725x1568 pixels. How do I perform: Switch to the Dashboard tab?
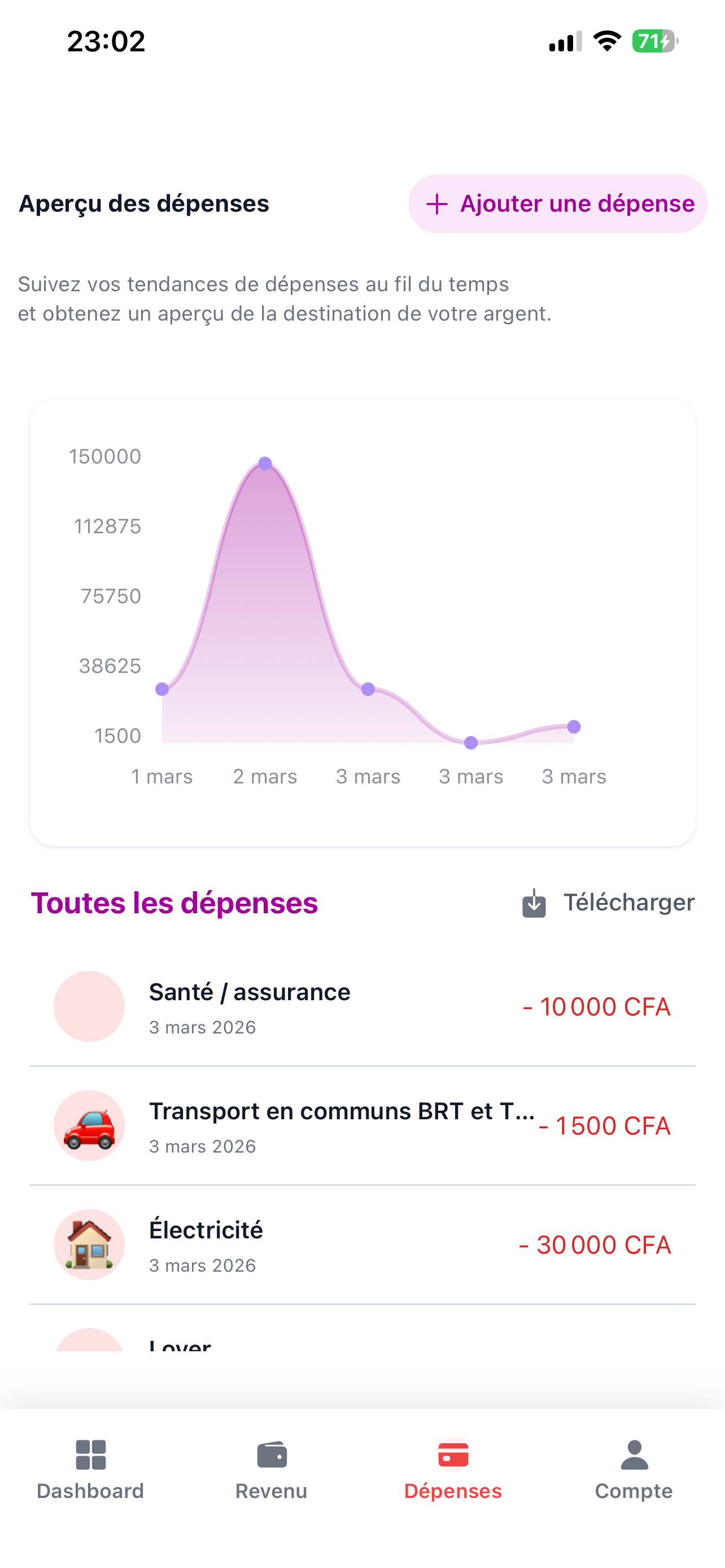click(x=91, y=1470)
